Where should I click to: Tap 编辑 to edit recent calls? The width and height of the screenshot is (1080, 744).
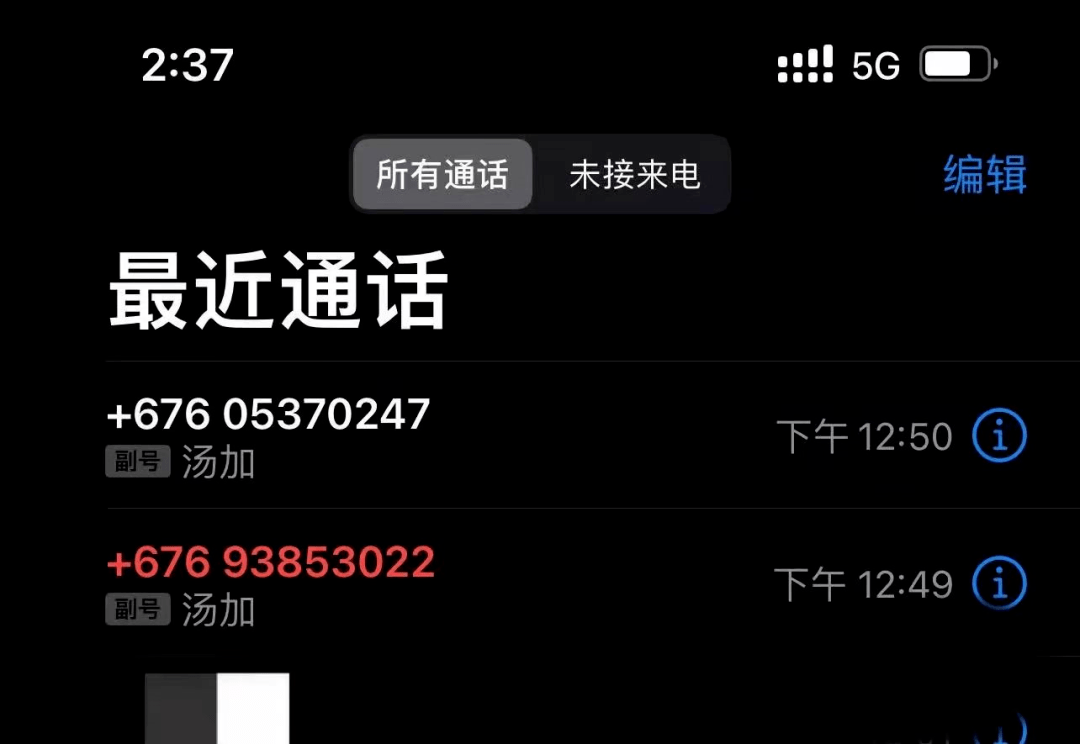pyautogui.click(x=984, y=175)
